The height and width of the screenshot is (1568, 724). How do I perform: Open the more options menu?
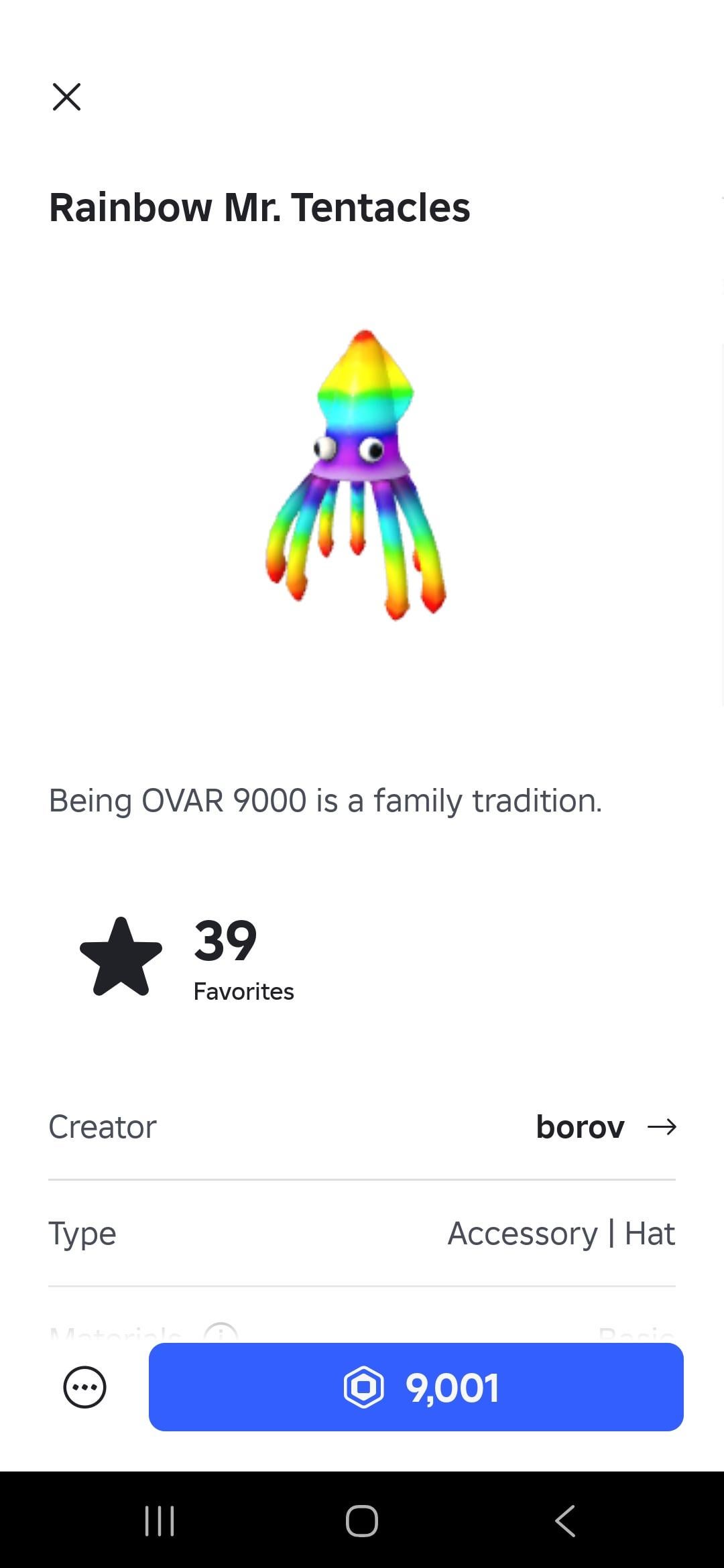click(84, 1387)
